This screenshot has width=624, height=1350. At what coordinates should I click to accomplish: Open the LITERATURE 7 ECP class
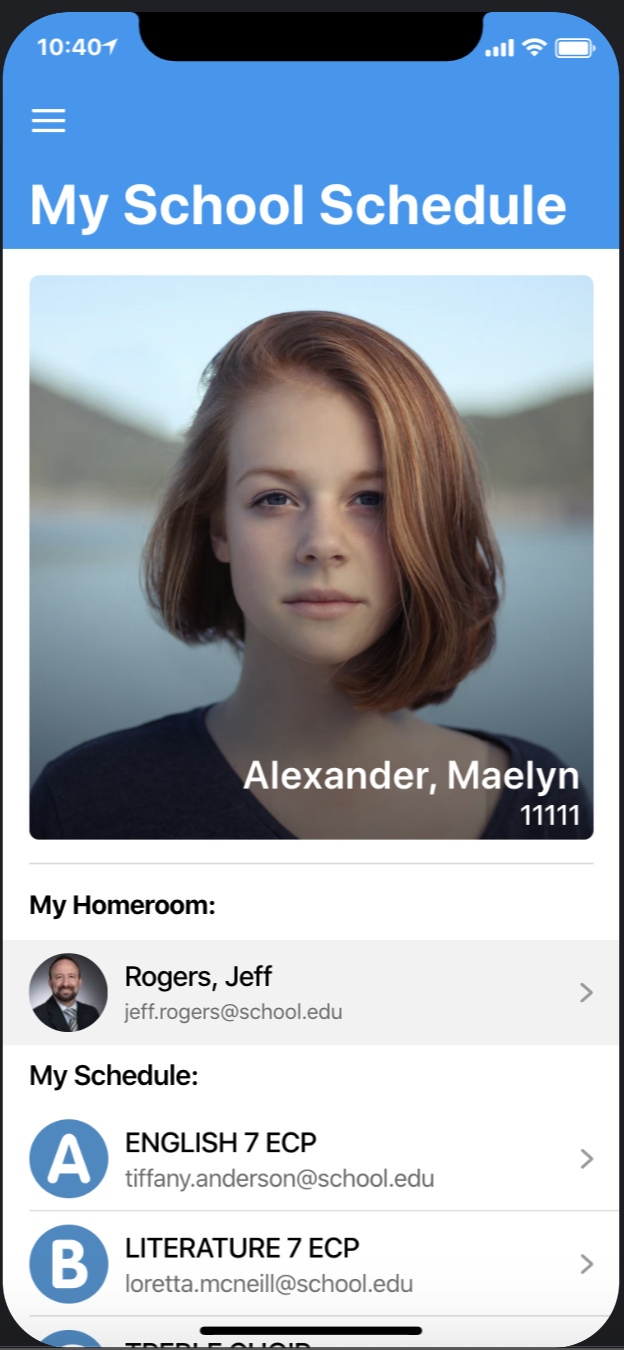point(310,1264)
